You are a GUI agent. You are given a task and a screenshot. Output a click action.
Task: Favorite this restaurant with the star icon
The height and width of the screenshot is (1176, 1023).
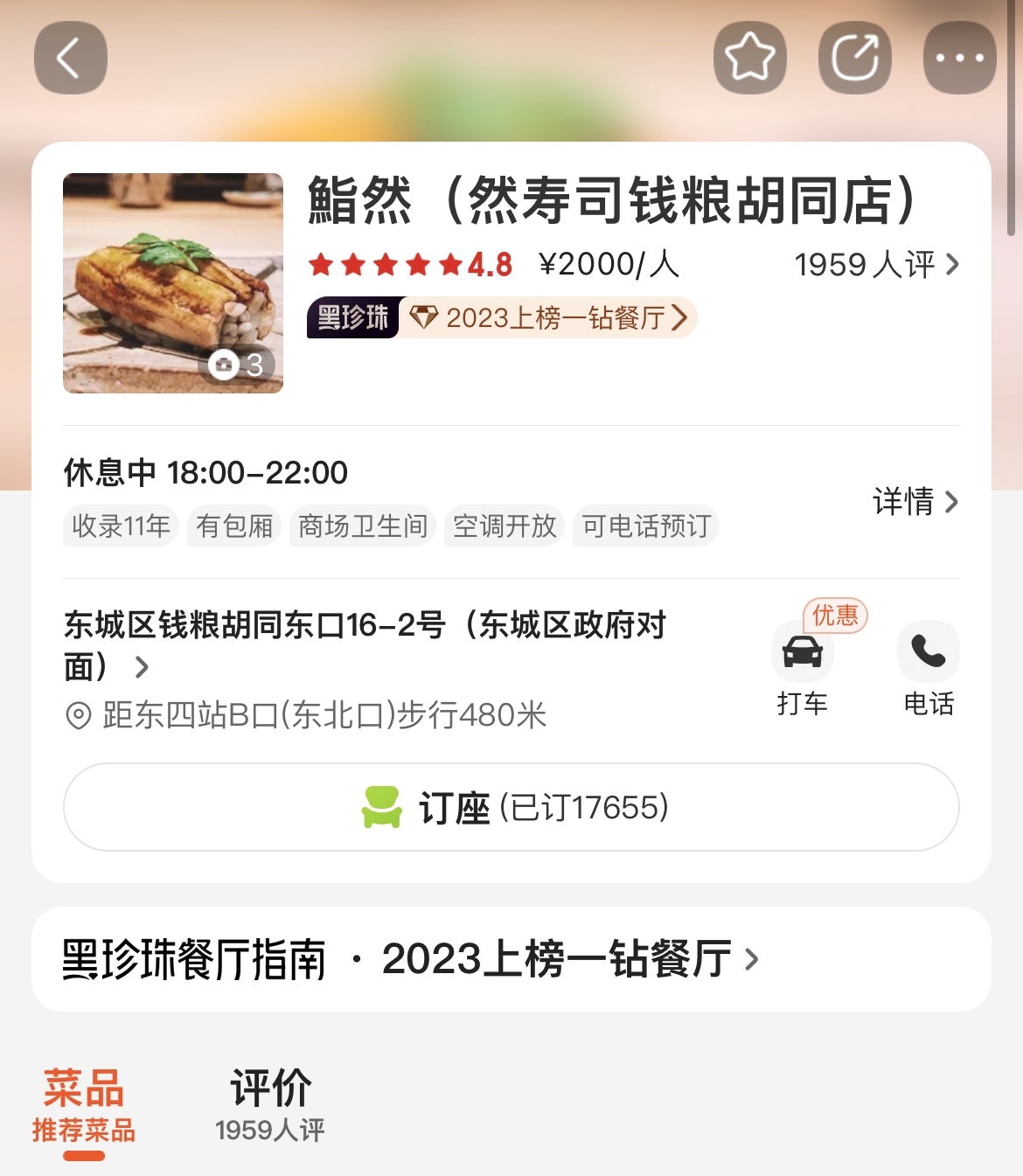pos(749,58)
